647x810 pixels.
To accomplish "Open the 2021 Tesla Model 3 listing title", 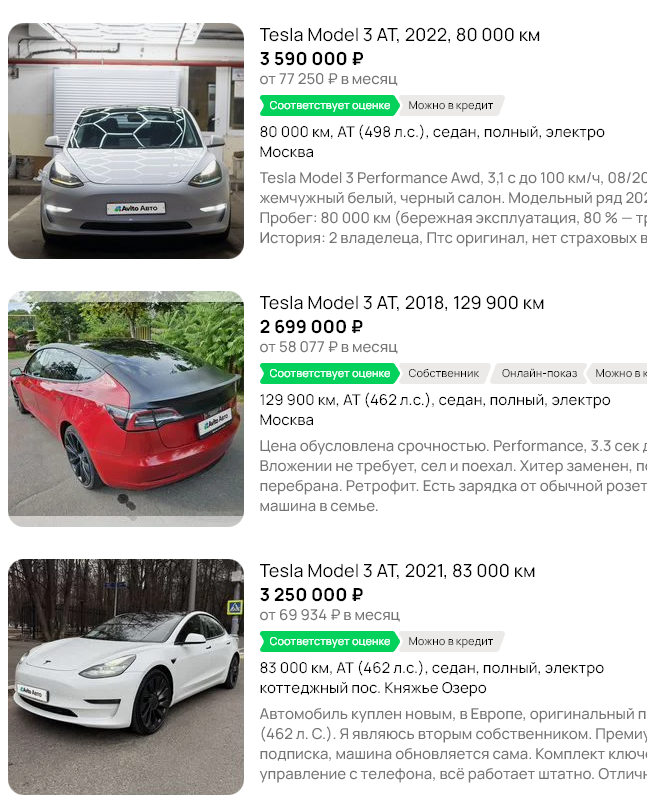I will click(x=397, y=571).
